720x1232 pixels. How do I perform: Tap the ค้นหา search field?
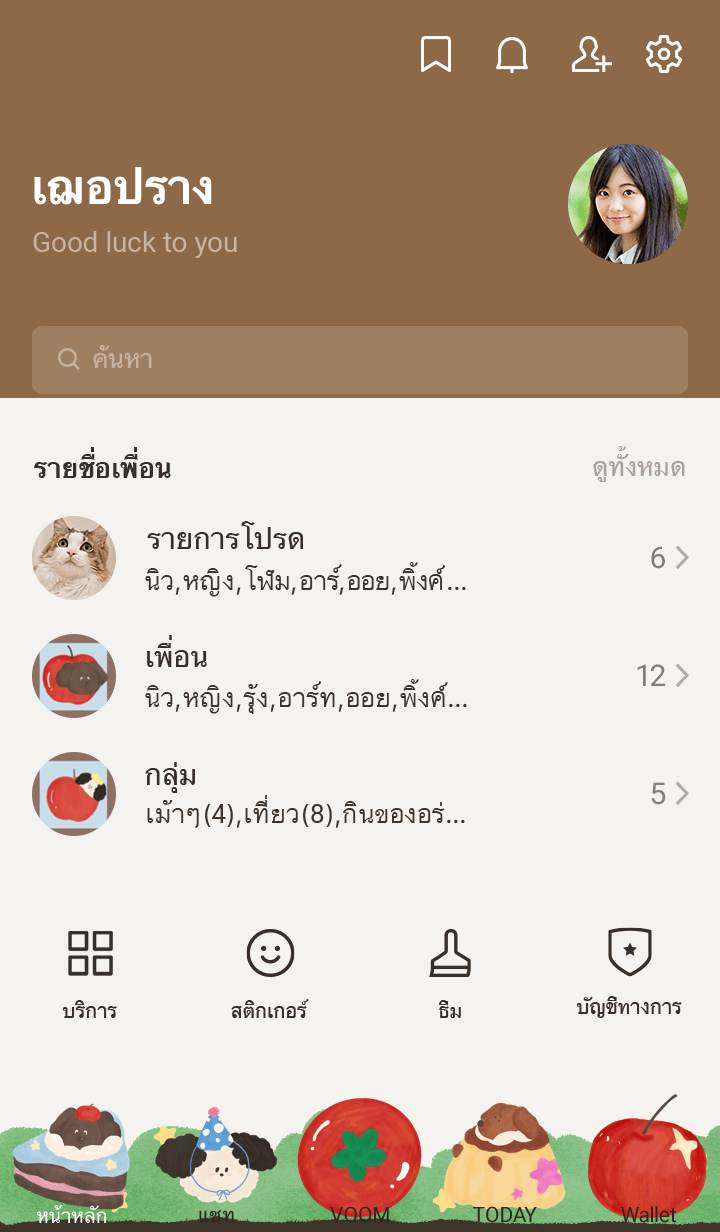click(360, 360)
